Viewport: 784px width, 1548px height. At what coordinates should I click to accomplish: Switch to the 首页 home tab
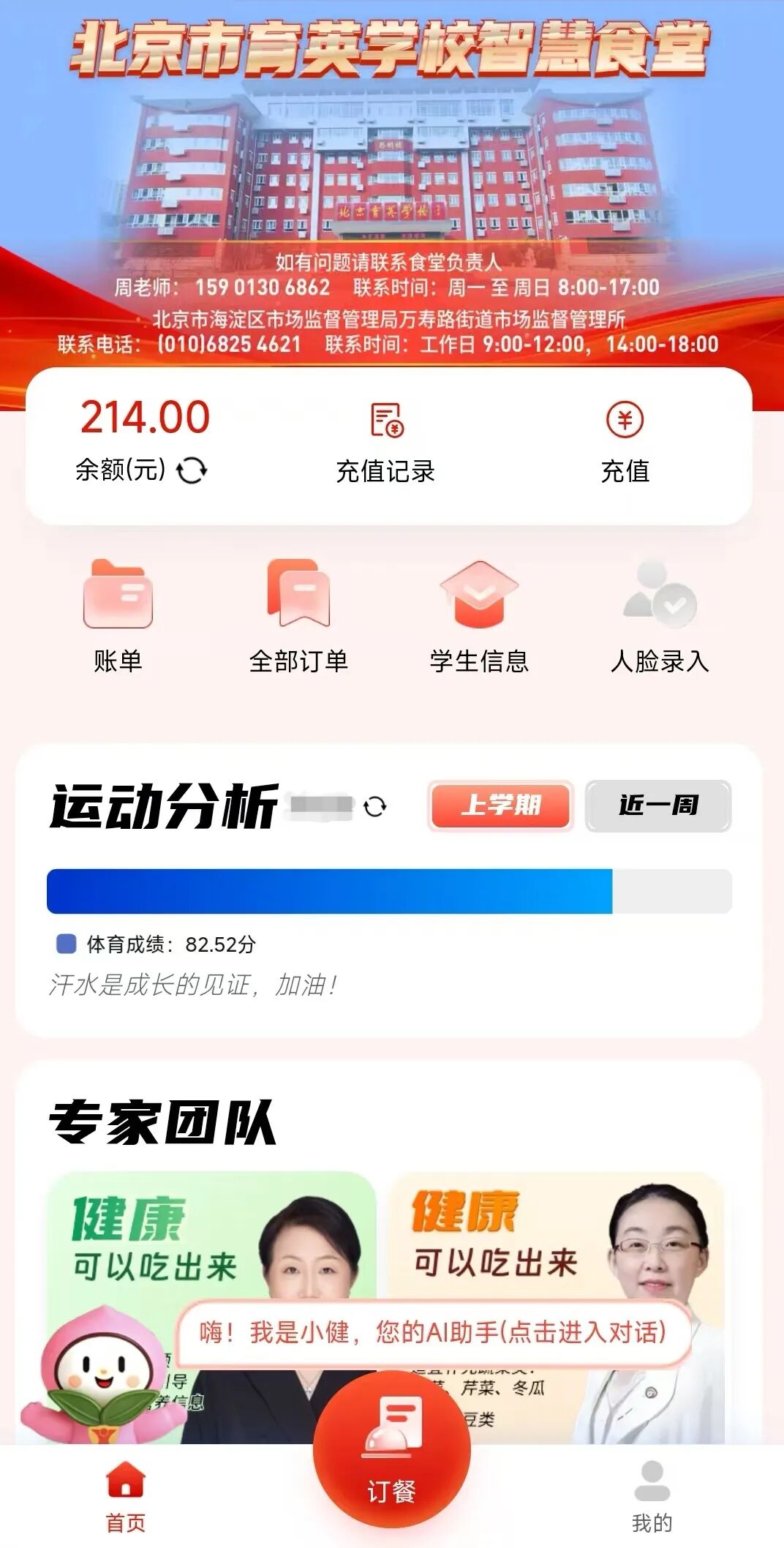[x=126, y=1496]
